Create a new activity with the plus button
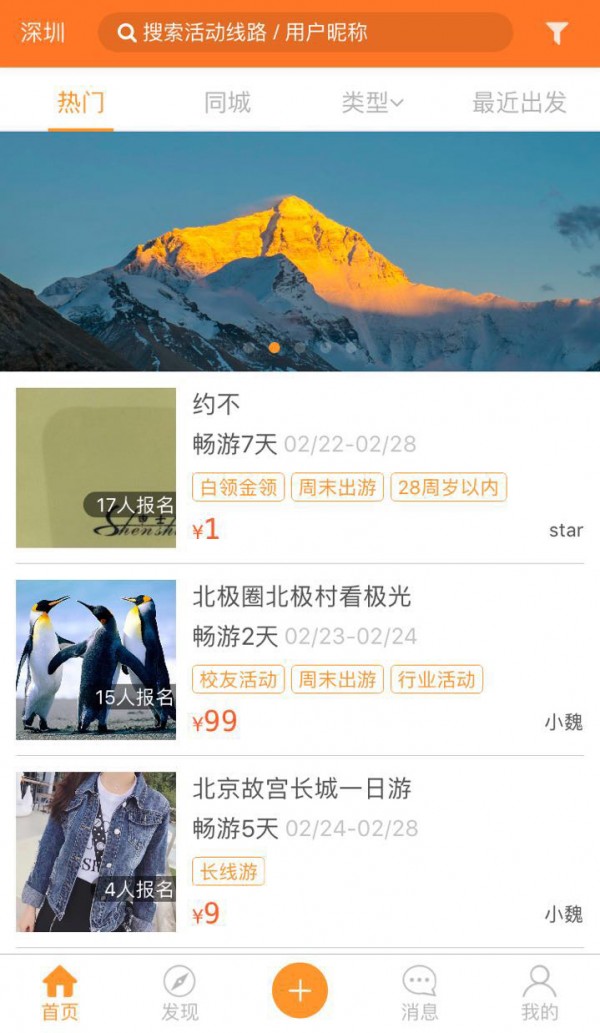Viewport: 600px width, 1033px height. [300, 991]
